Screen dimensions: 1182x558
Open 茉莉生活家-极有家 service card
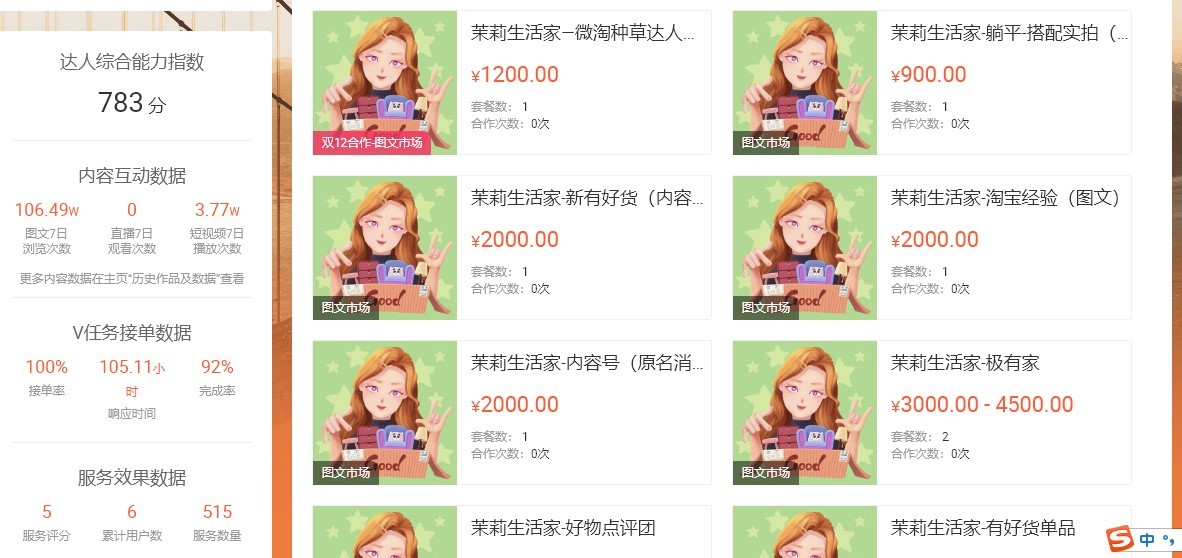[965, 363]
